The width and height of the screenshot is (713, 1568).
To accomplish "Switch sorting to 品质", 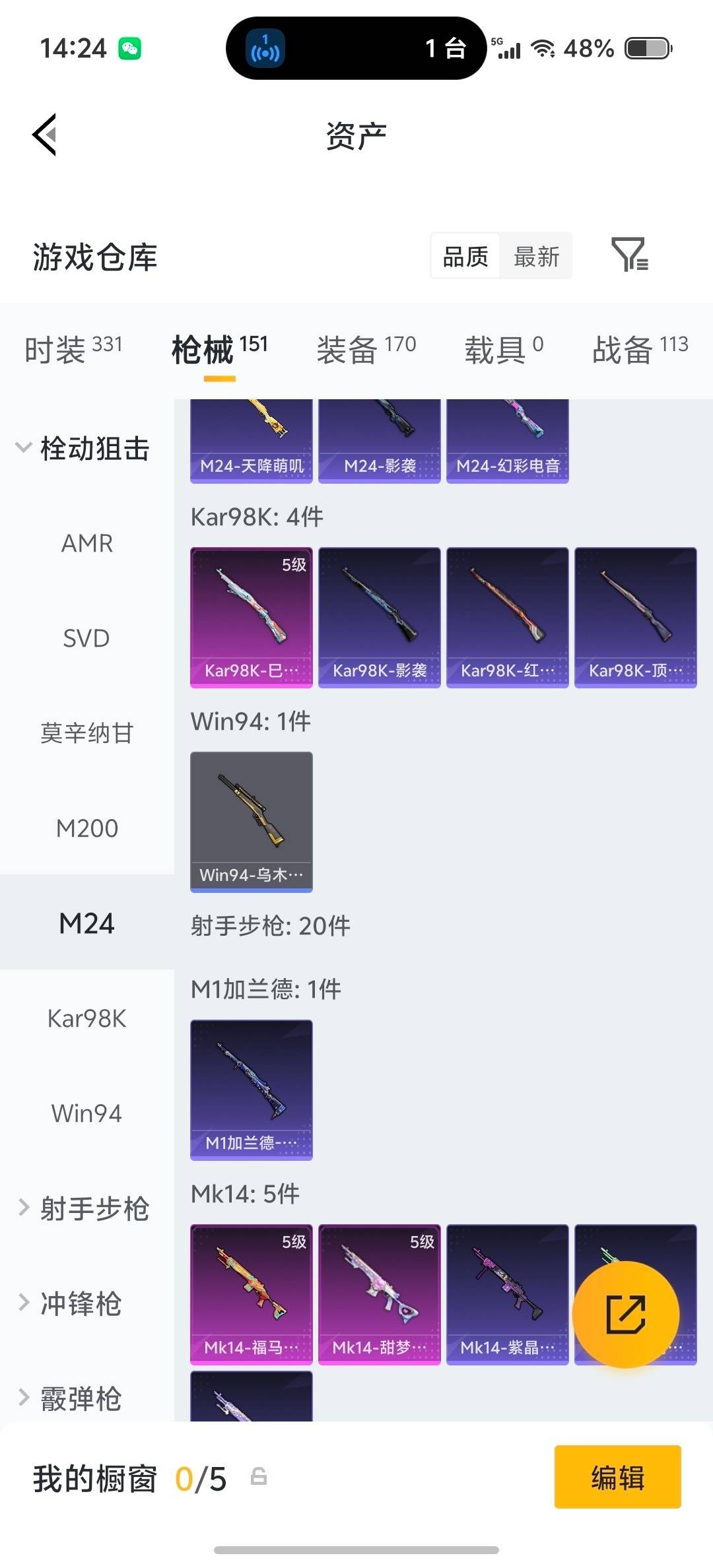I will click(x=465, y=256).
